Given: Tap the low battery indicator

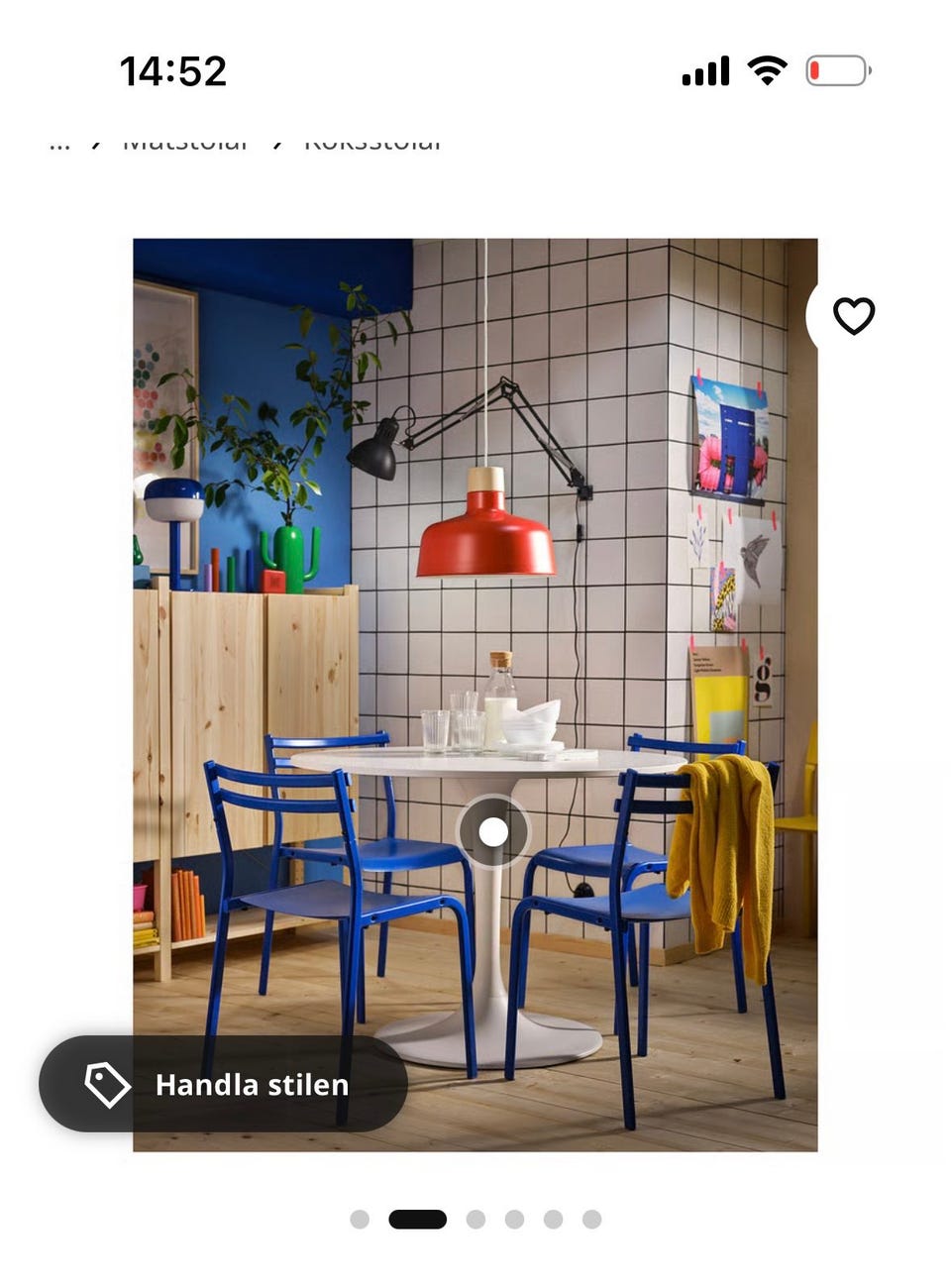Looking at the screenshot, I should 835,69.
